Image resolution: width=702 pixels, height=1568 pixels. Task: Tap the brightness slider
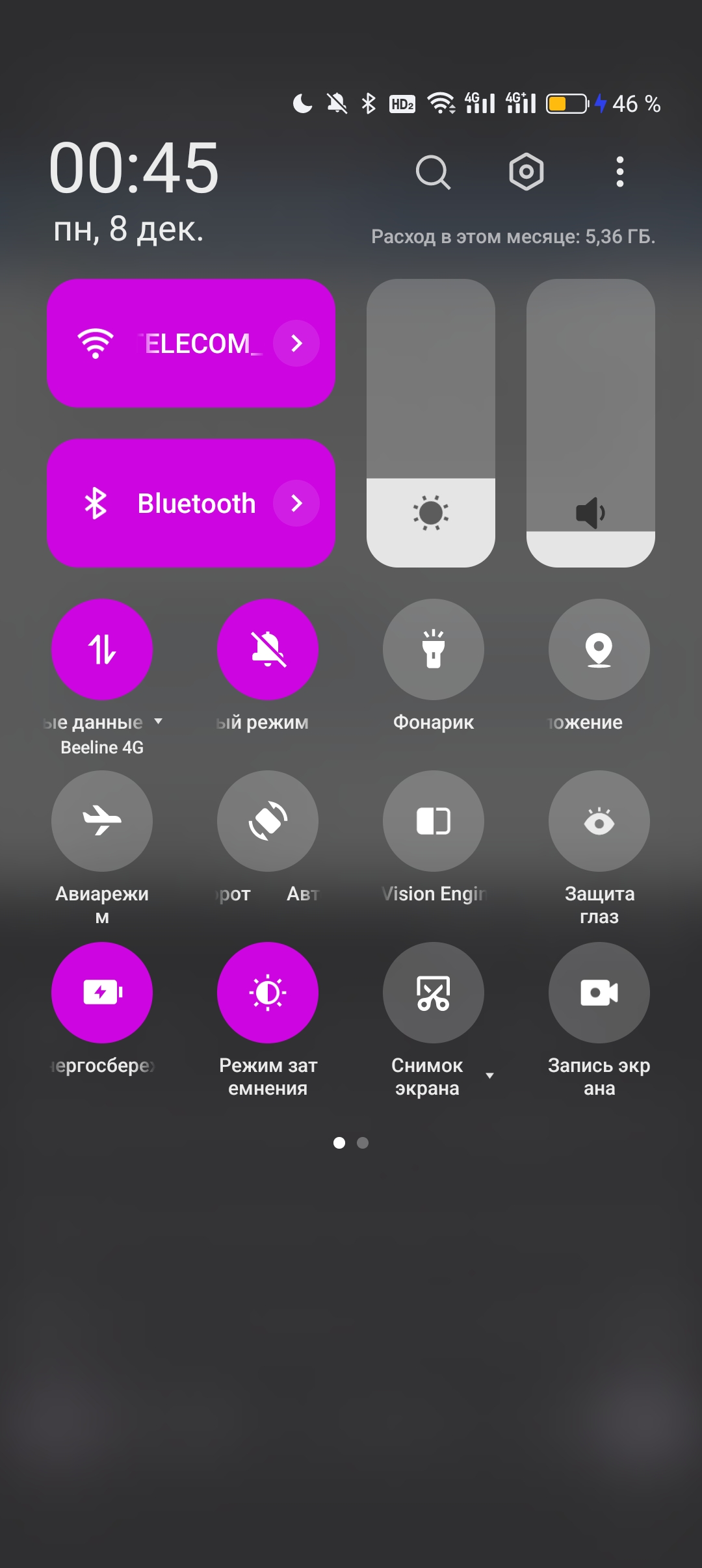(x=431, y=423)
